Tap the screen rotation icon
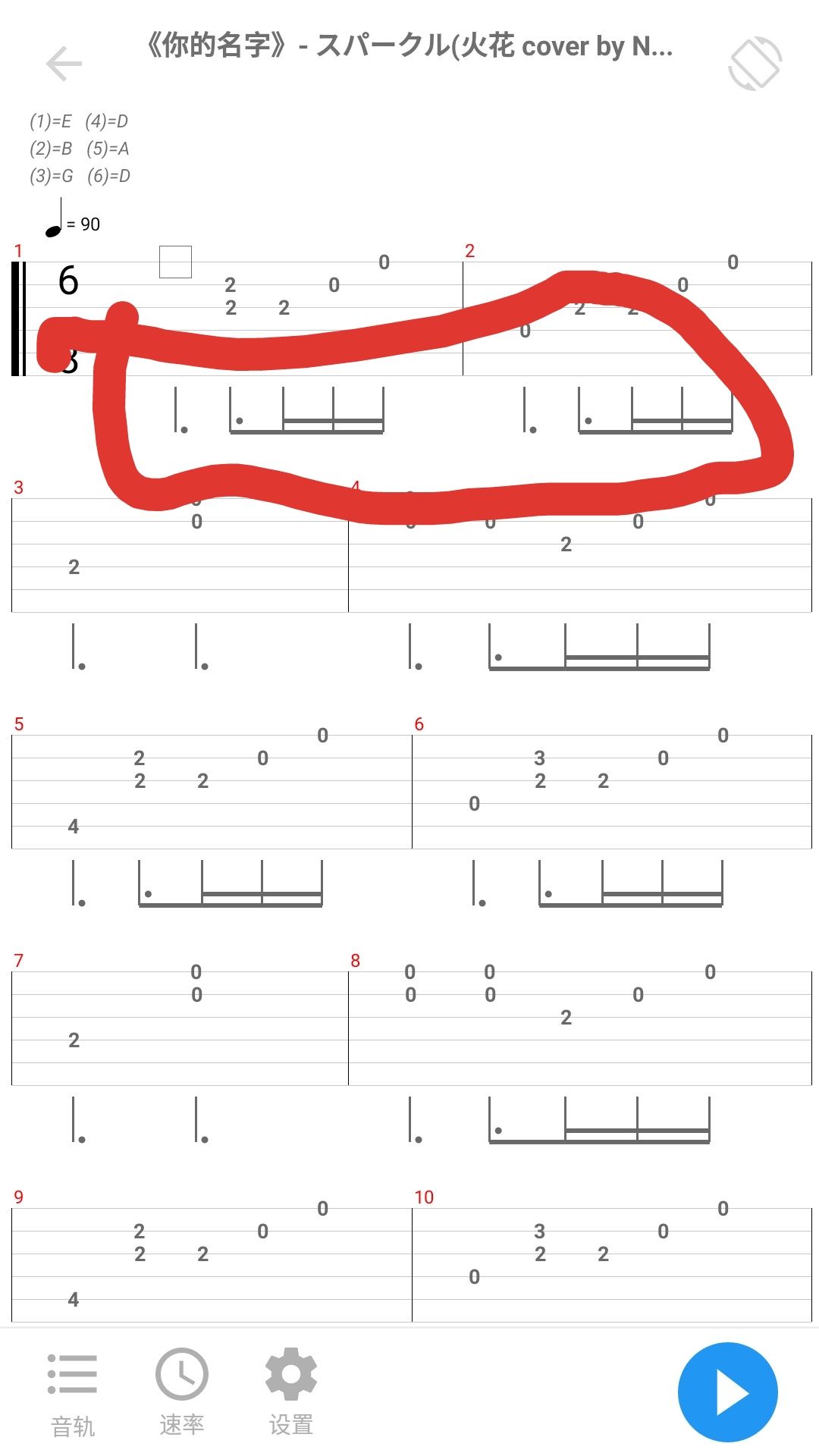Screen dimensions: 819x1456 pyautogui.click(x=755, y=64)
